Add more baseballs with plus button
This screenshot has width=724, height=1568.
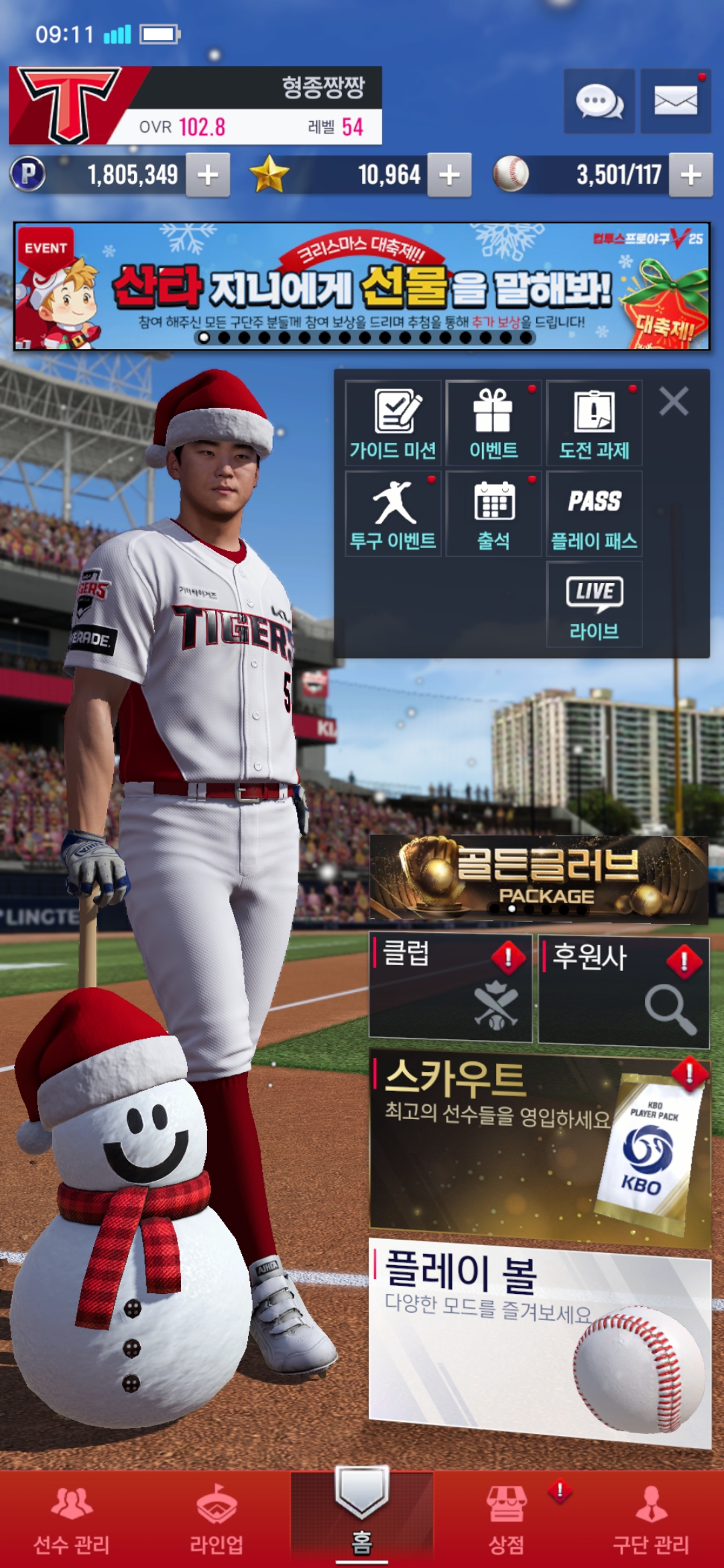point(690,175)
